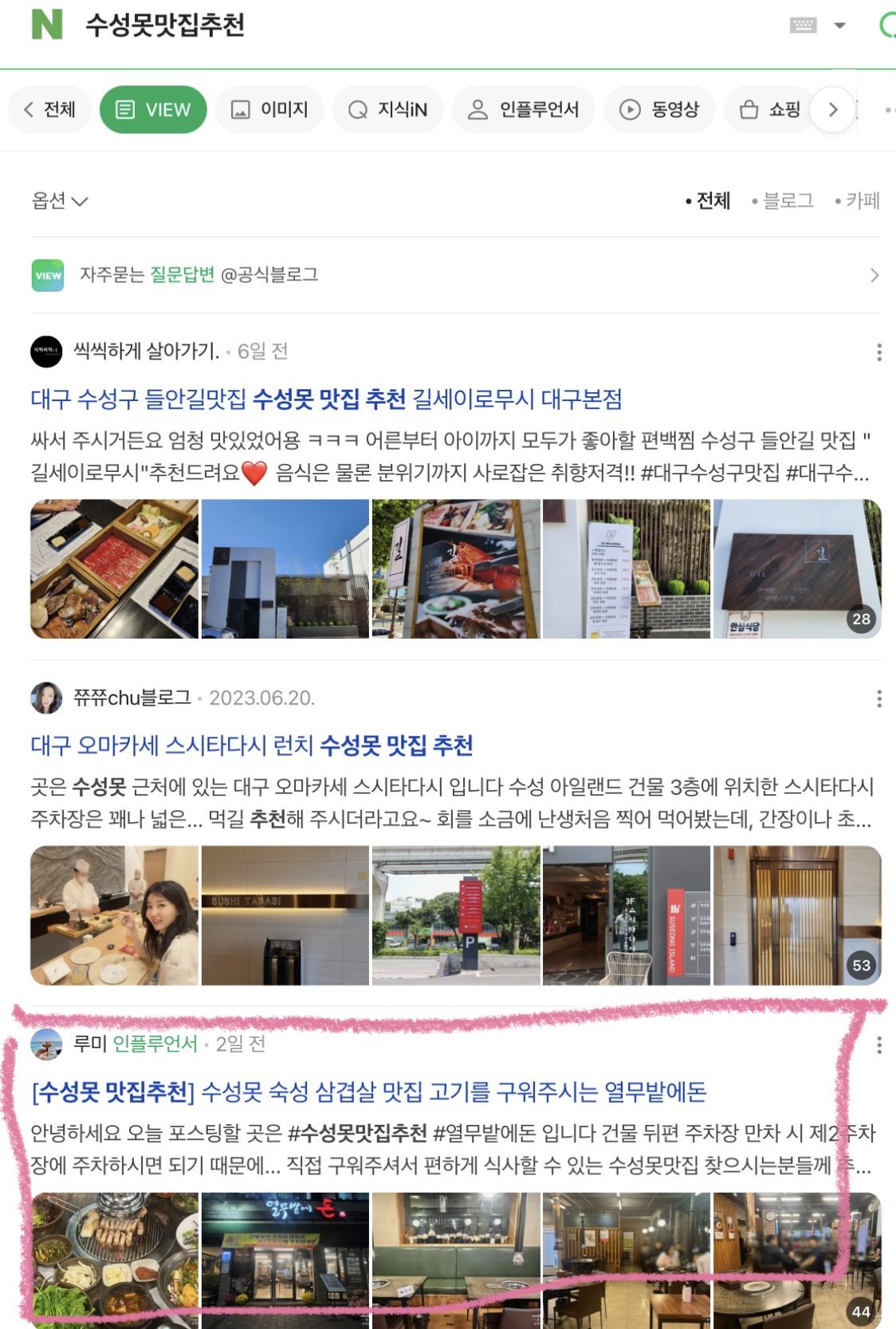Open the keyboard input options dropdown
The height and width of the screenshot is (1329, 896).
pos(839,26)
